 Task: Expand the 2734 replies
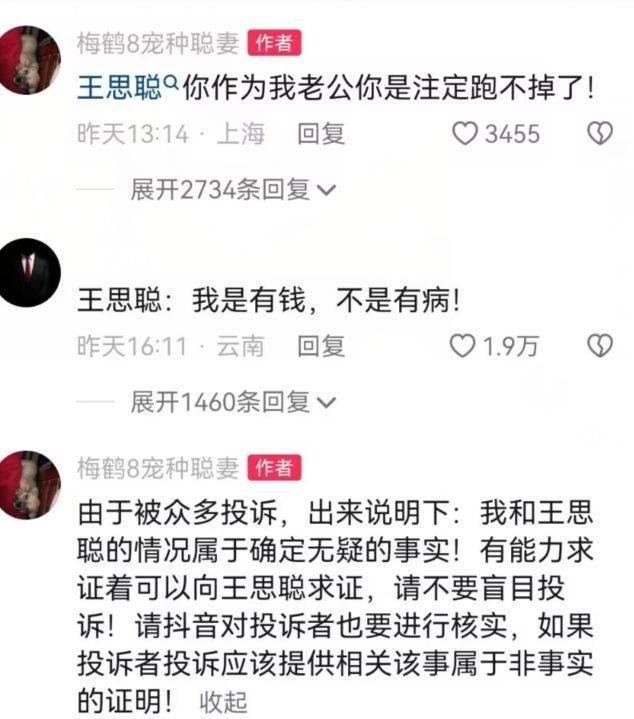click(x=232, y=189)
